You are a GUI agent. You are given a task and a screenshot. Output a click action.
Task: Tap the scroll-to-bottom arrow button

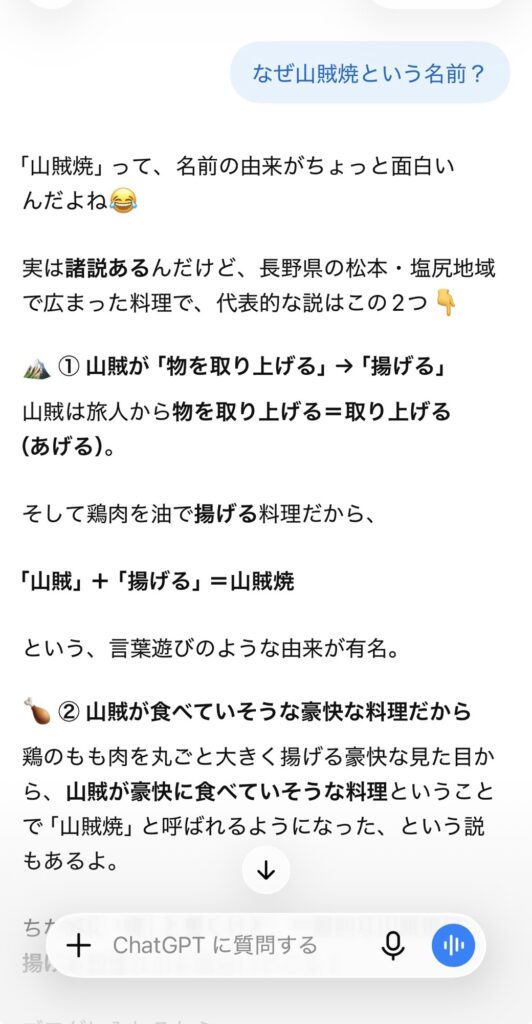tap(266, 870)
